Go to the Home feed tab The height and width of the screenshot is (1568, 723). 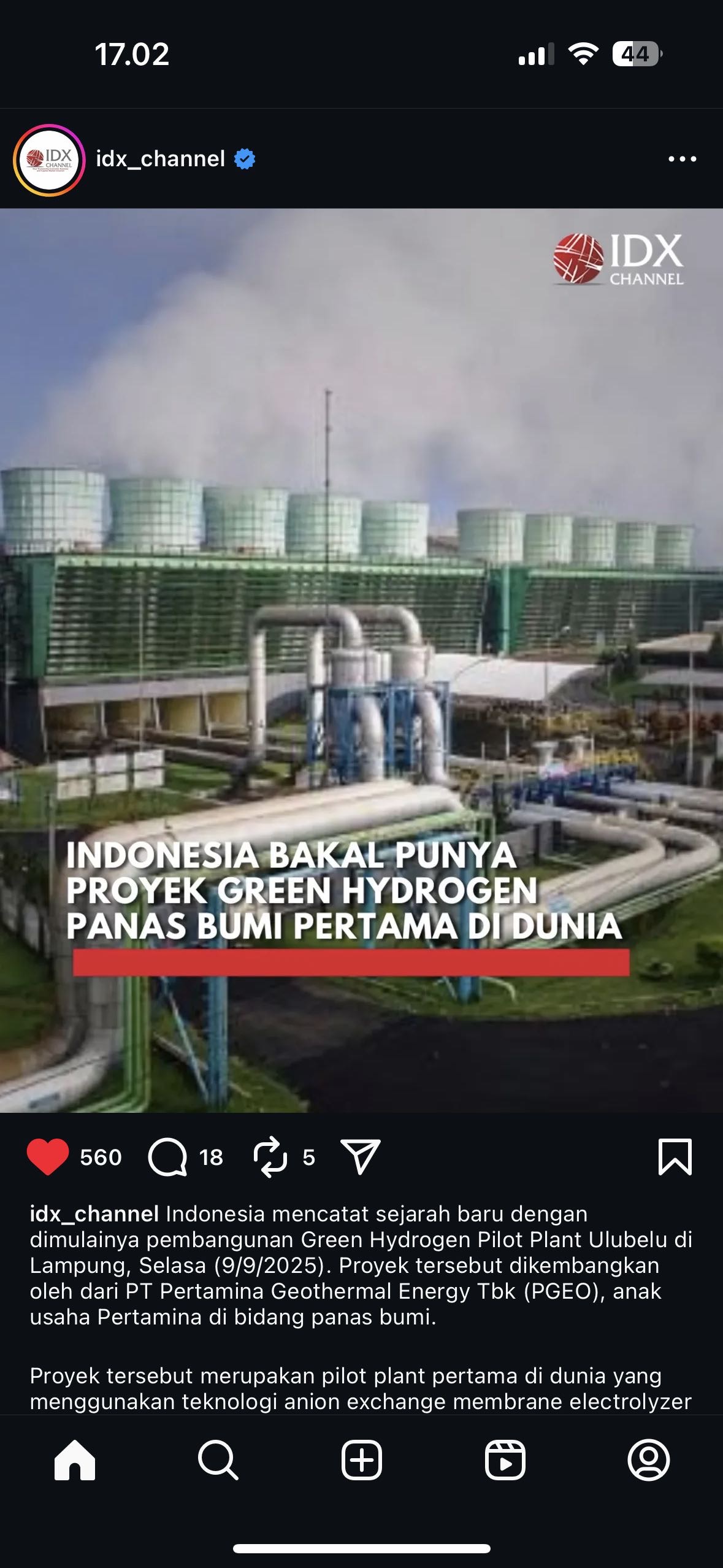coord(75,1460)
